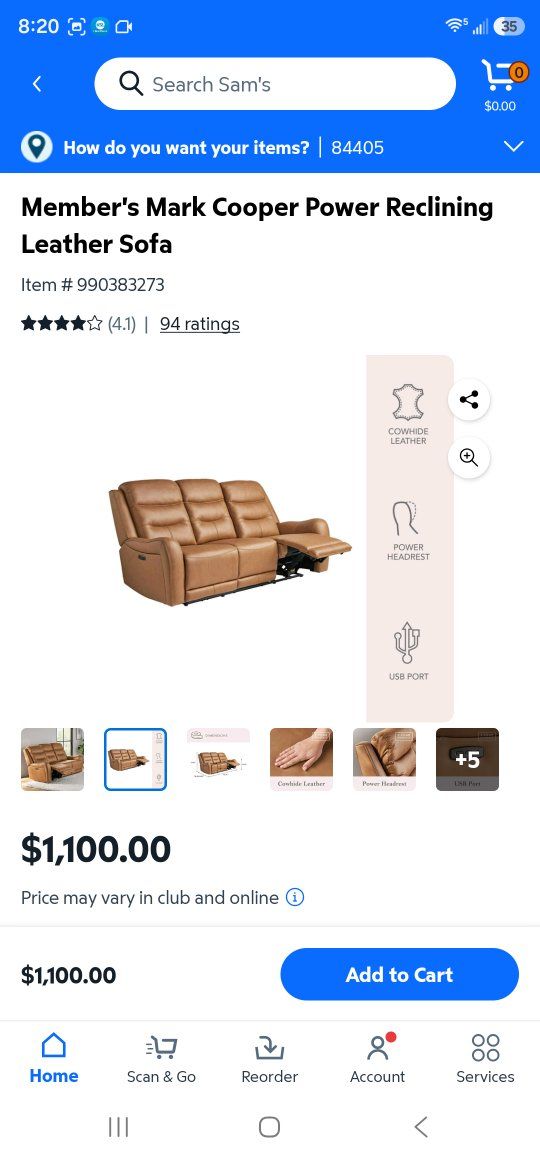Open the Cowhide Leather thumbnail

click(301, 759)
